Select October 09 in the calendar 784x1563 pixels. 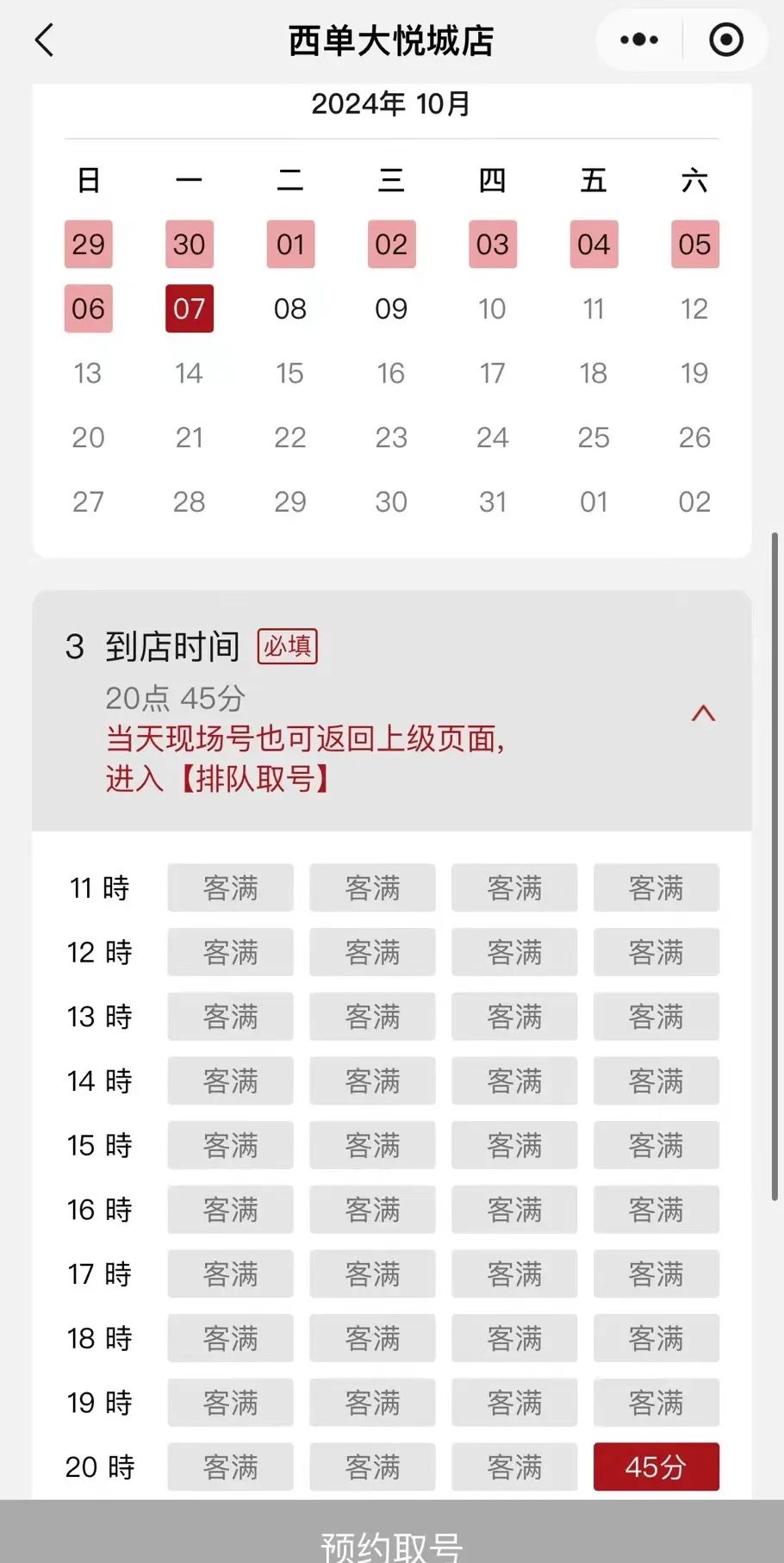[391, 308]
